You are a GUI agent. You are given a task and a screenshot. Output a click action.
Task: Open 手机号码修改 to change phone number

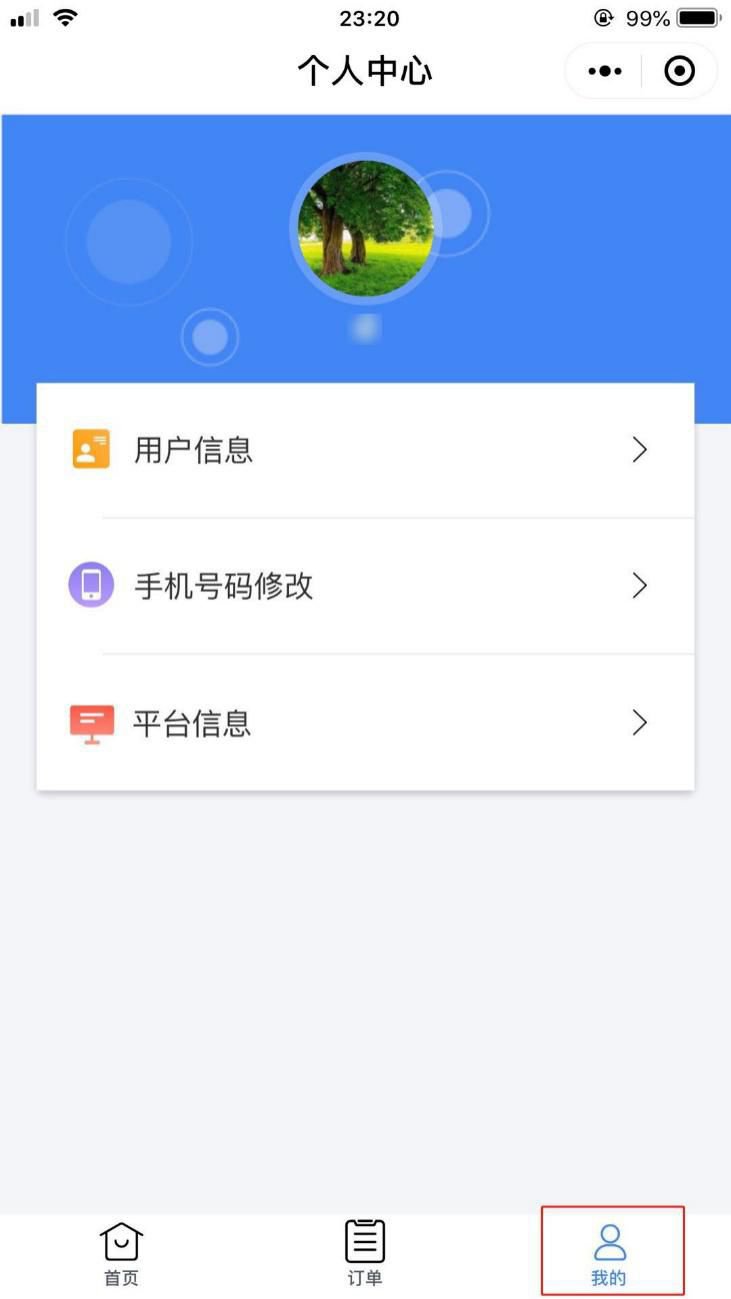[x=365, y=585]
